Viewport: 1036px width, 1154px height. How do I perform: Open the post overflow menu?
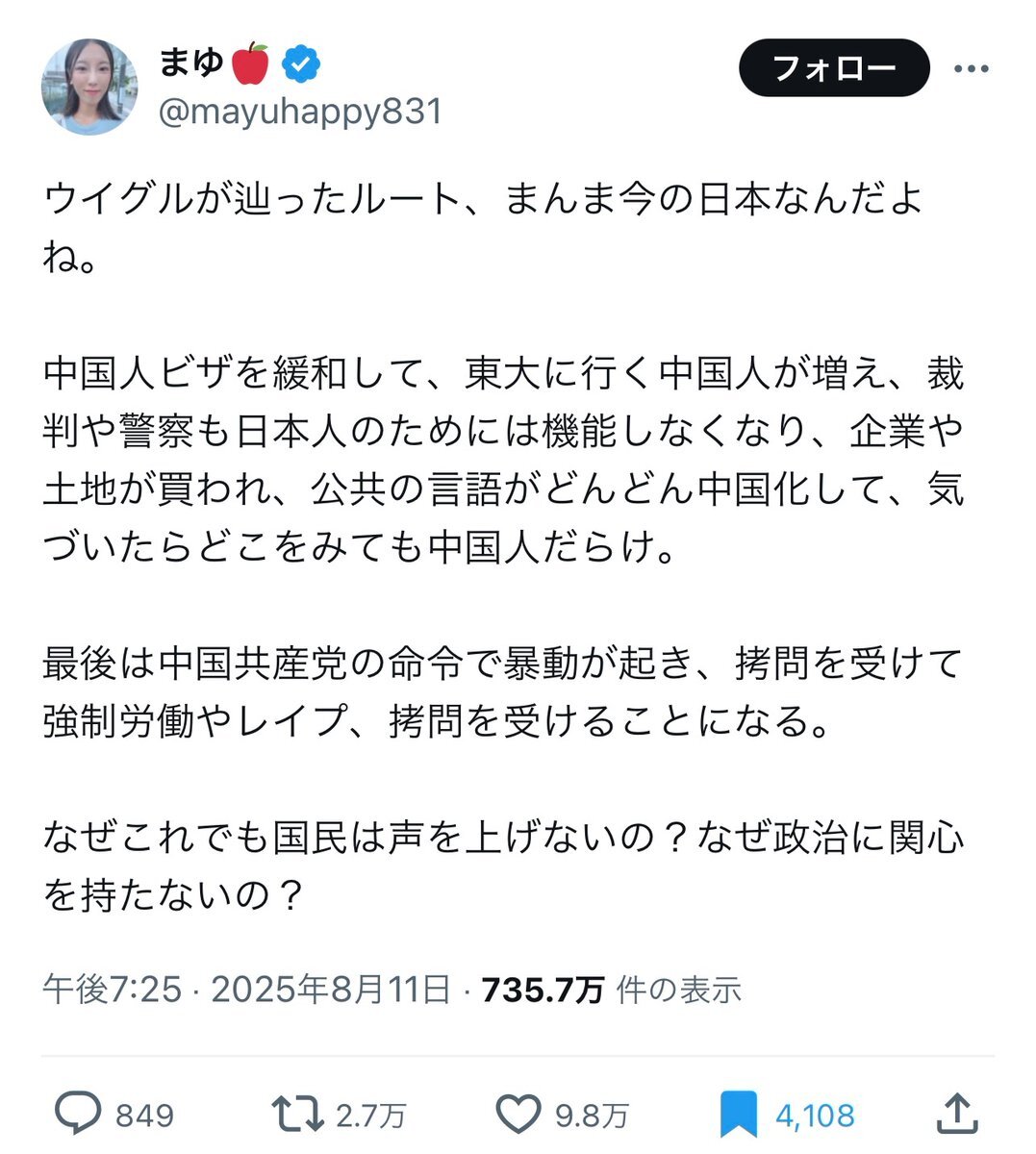[x=970, y=69]
